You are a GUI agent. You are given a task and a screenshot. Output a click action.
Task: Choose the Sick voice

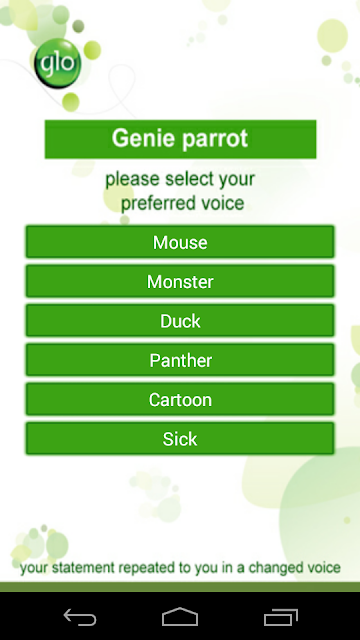point(180,438)
